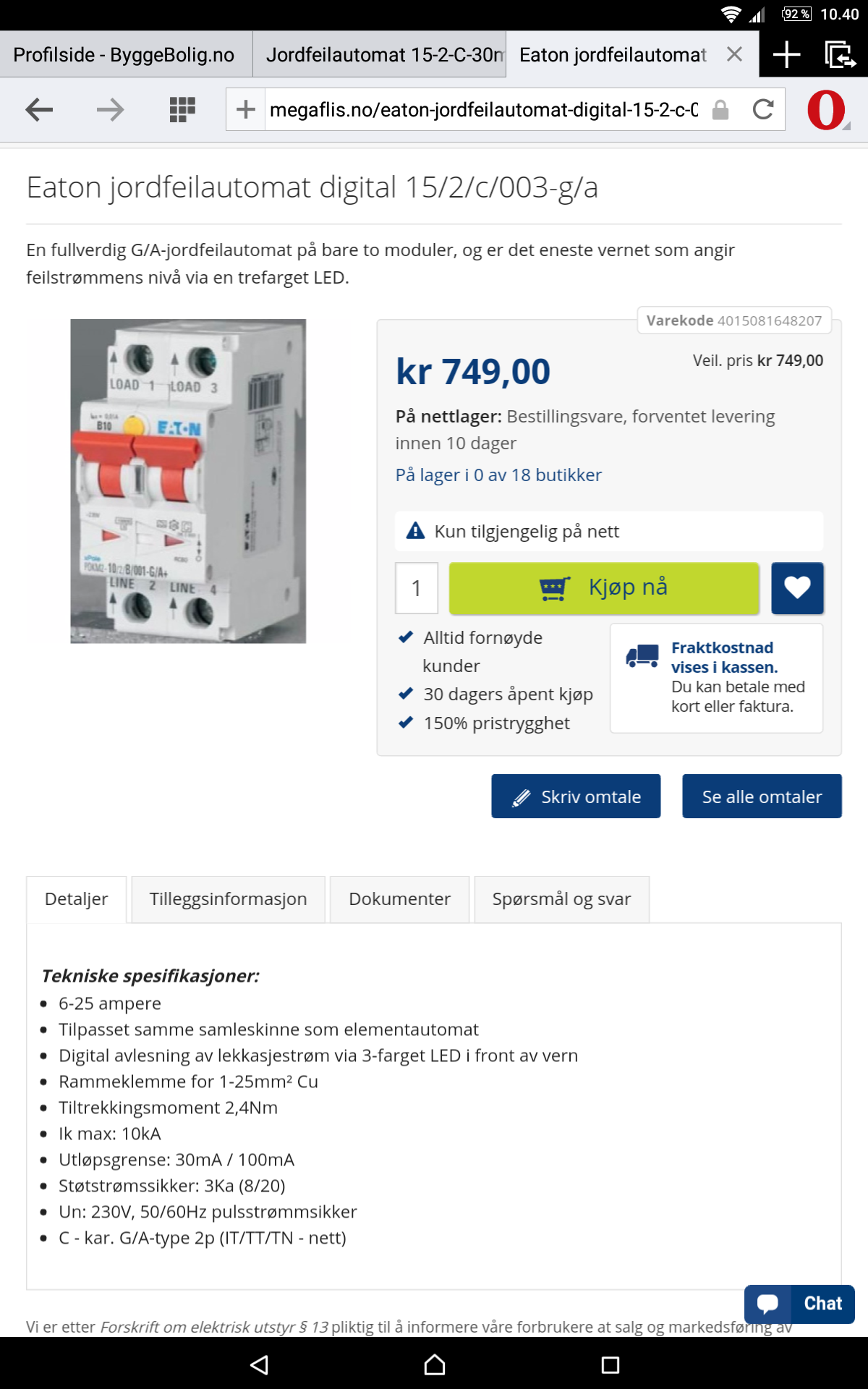View all reviews via Se alle omtaler
This screenshot has width=868, height=1389.
pos(762,797)
